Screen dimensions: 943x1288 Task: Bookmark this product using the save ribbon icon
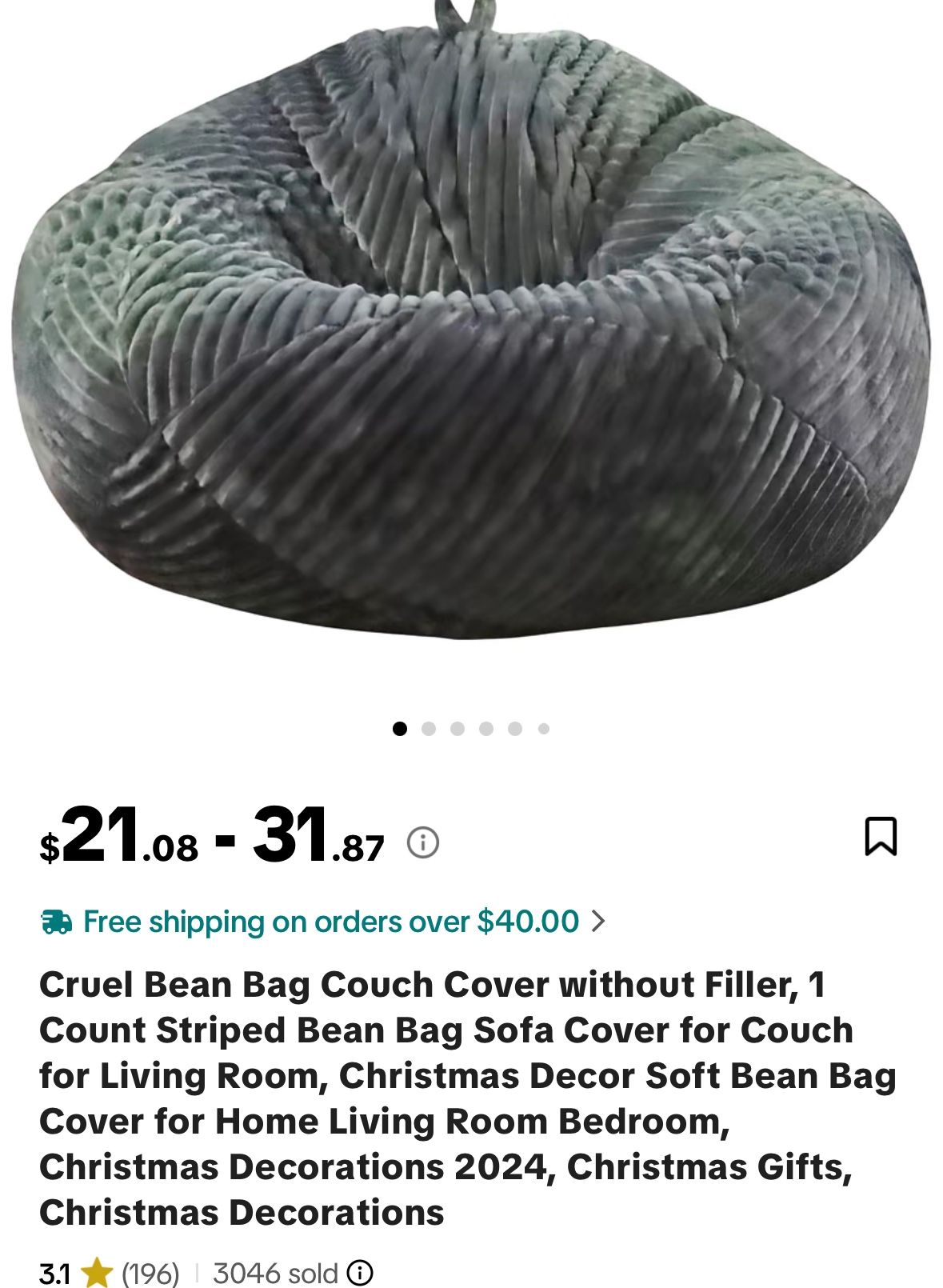882,837
